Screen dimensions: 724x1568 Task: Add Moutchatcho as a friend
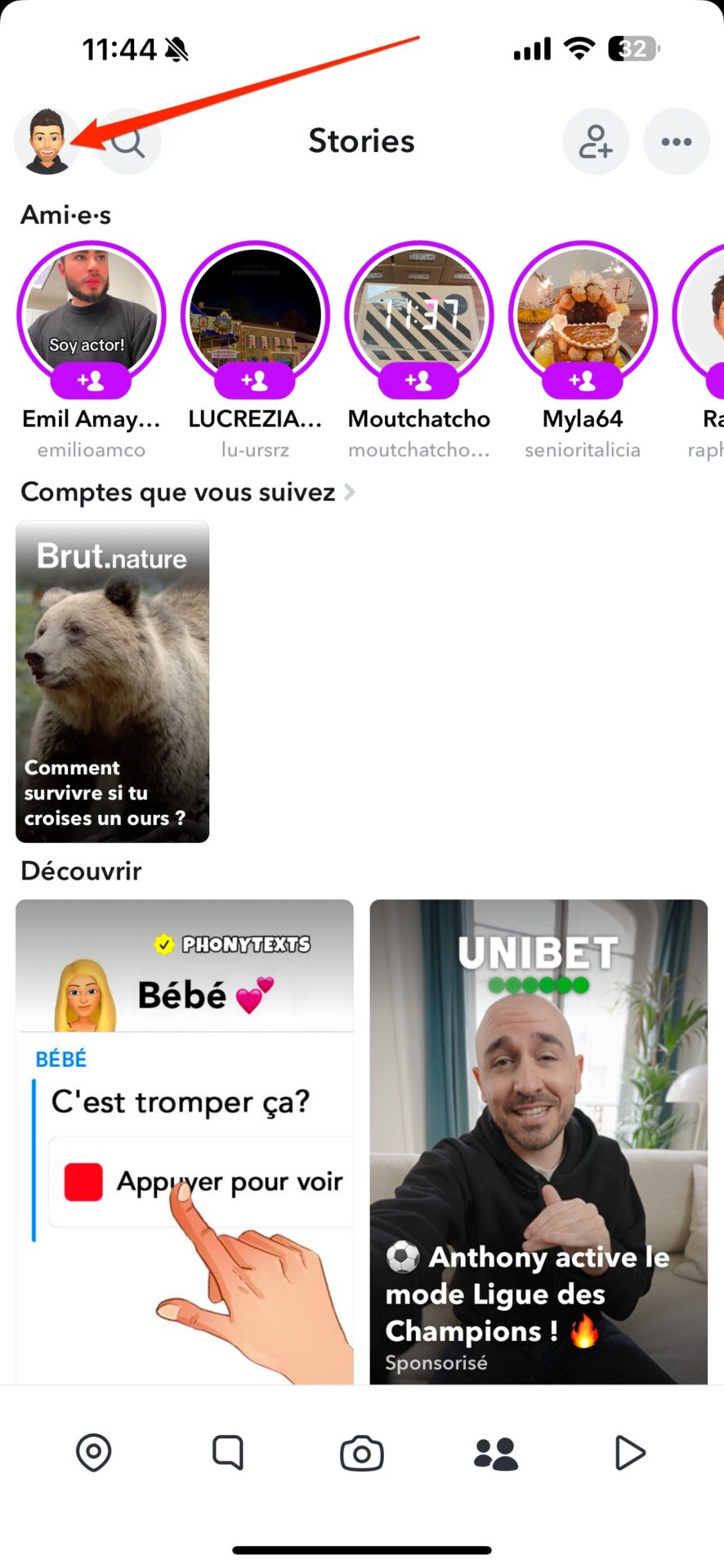[x=419, y=381]
